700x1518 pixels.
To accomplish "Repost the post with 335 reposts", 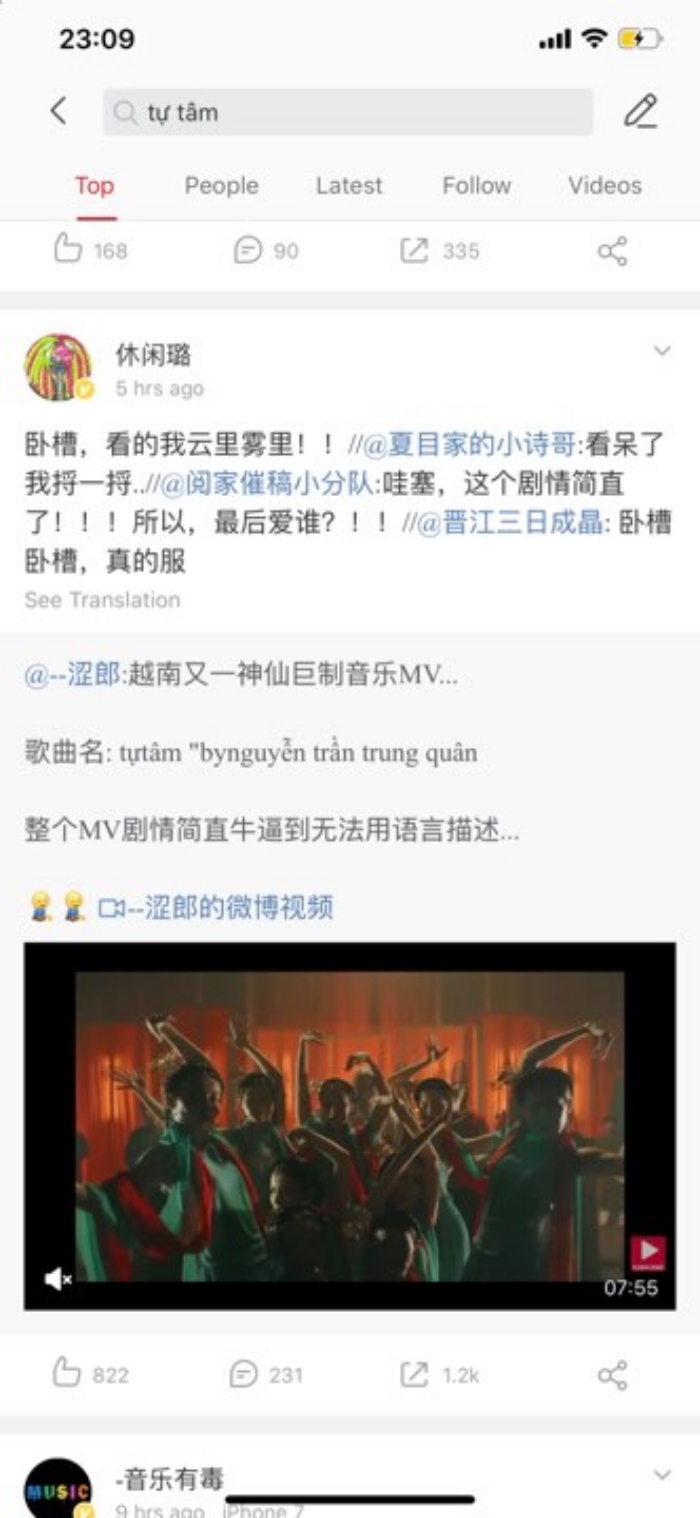I will click(440, 250).
